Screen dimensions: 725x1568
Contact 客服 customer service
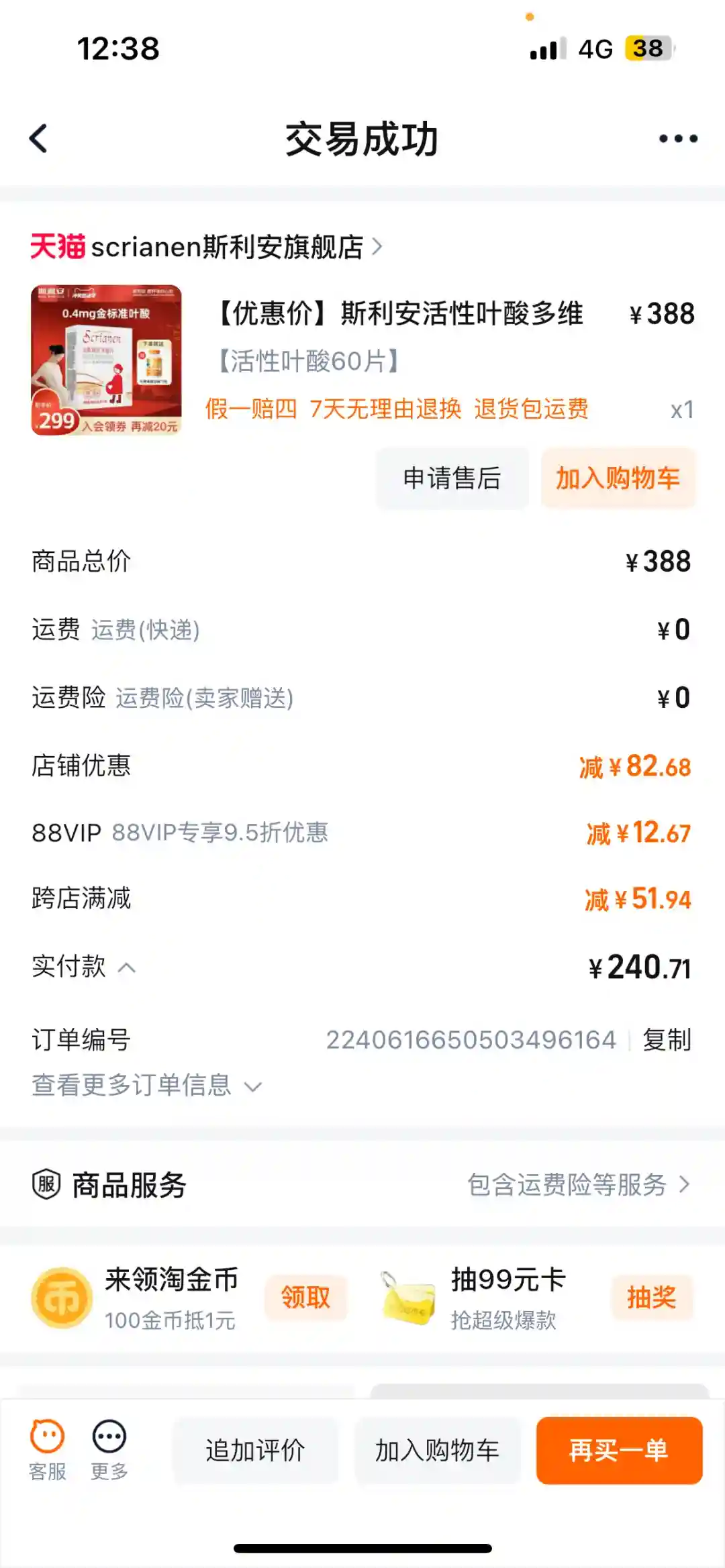(48, 1449)
